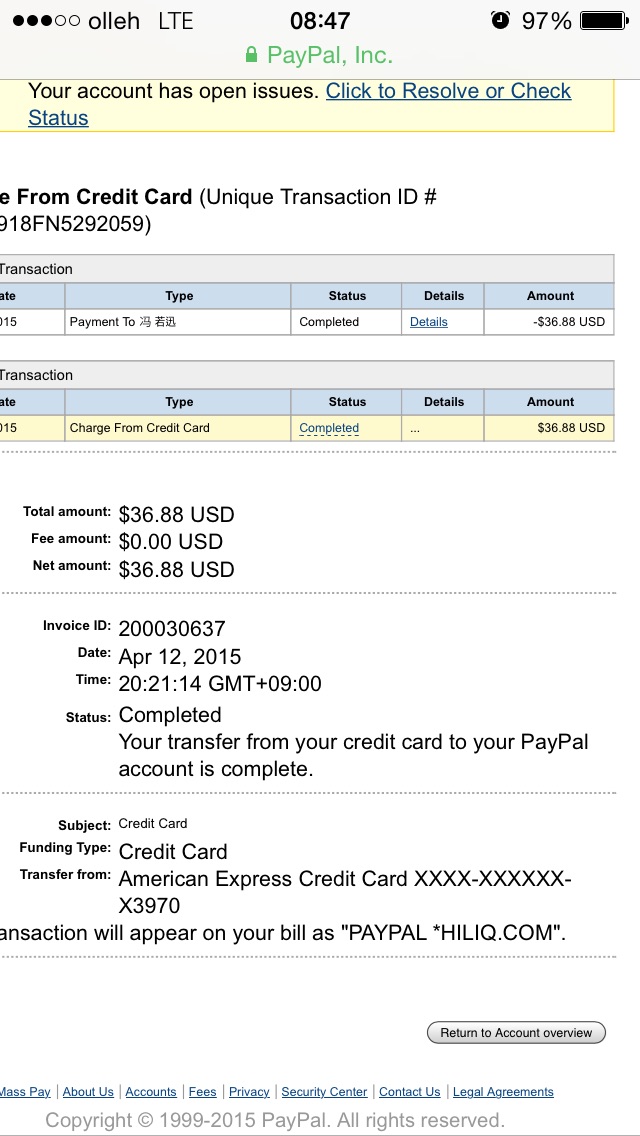640x1136 pixels.
Task: Tap the Completed status link in the Charge From Credit Card row
Action: pyautogui.click(x=329, y=427)
